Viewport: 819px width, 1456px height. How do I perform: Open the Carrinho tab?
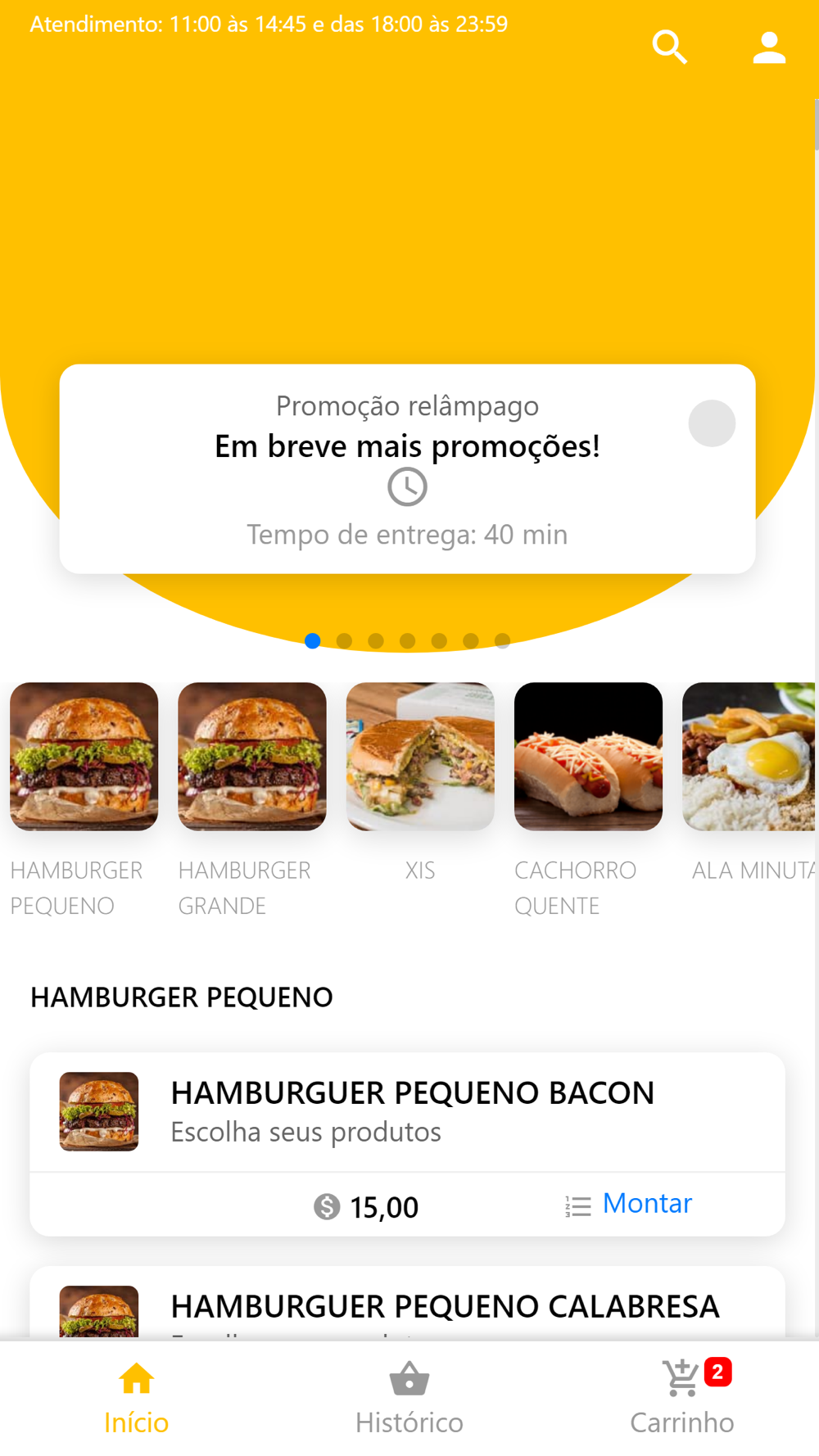(682, 1398)
